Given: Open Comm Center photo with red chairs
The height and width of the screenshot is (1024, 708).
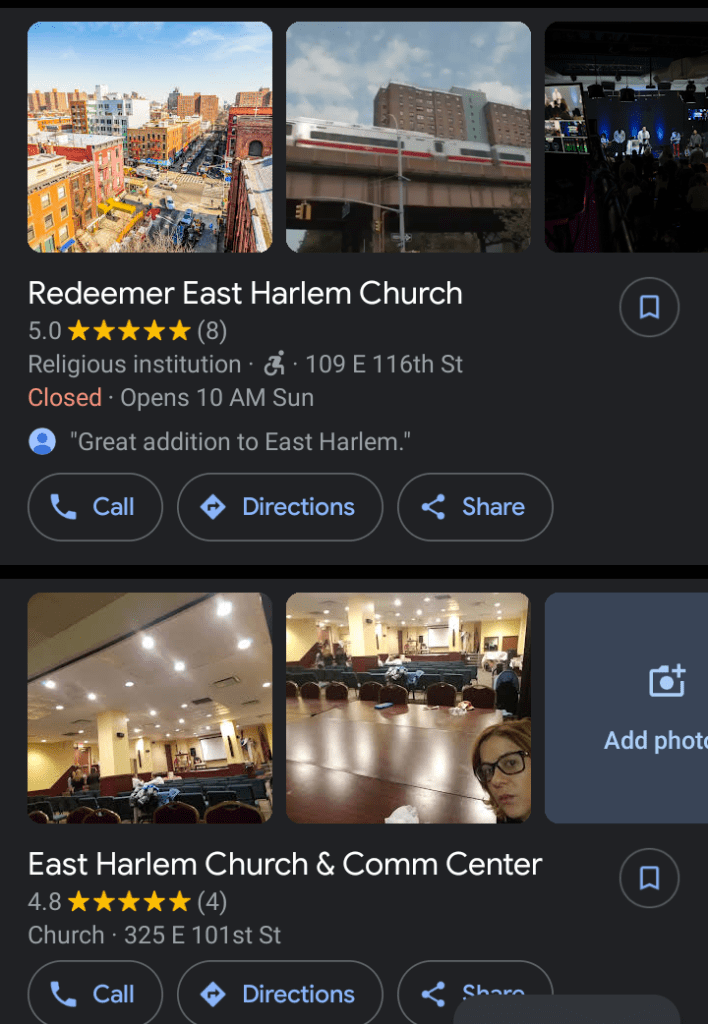Looking at the screenshot, I should tap(408, 707).
